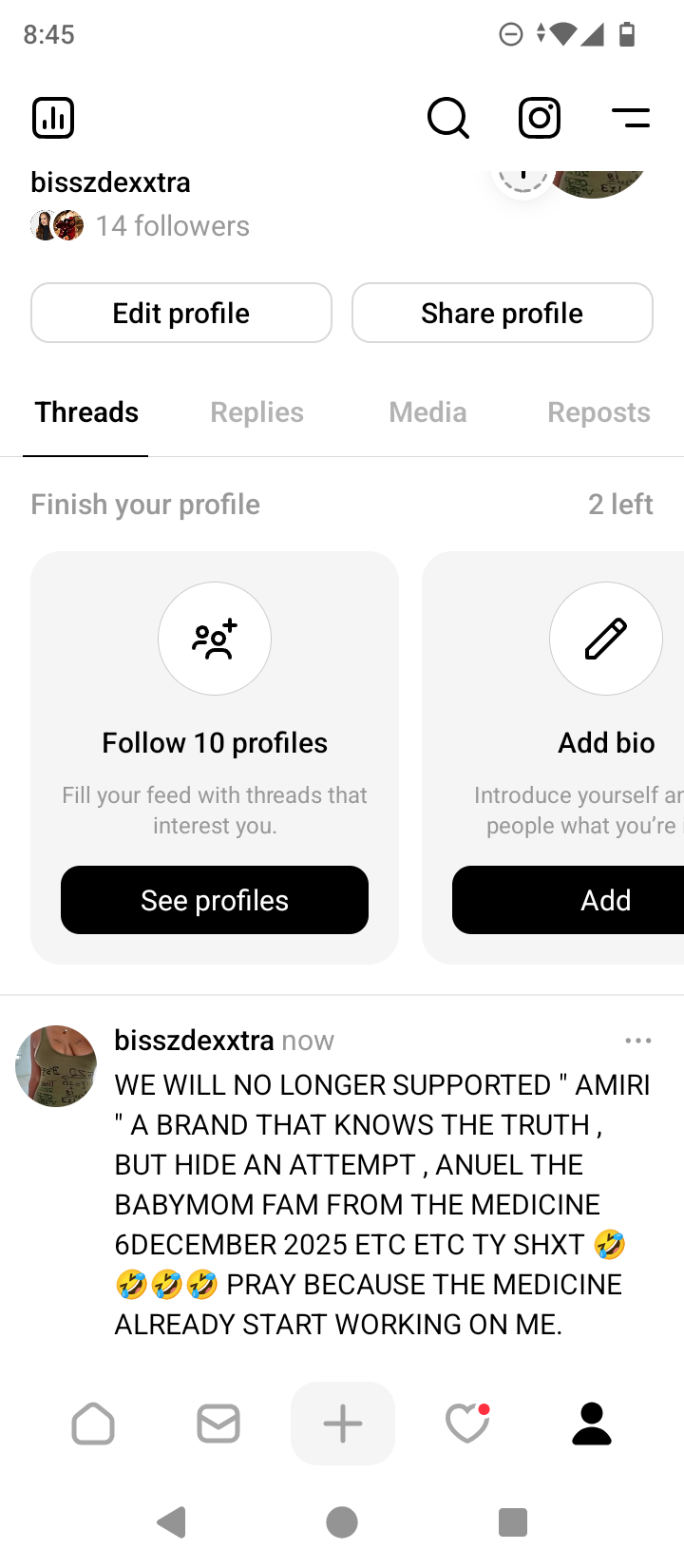Create a new thread with plus button
The height and width of the screenshot is (1568, 684).
click(343, 1424)
